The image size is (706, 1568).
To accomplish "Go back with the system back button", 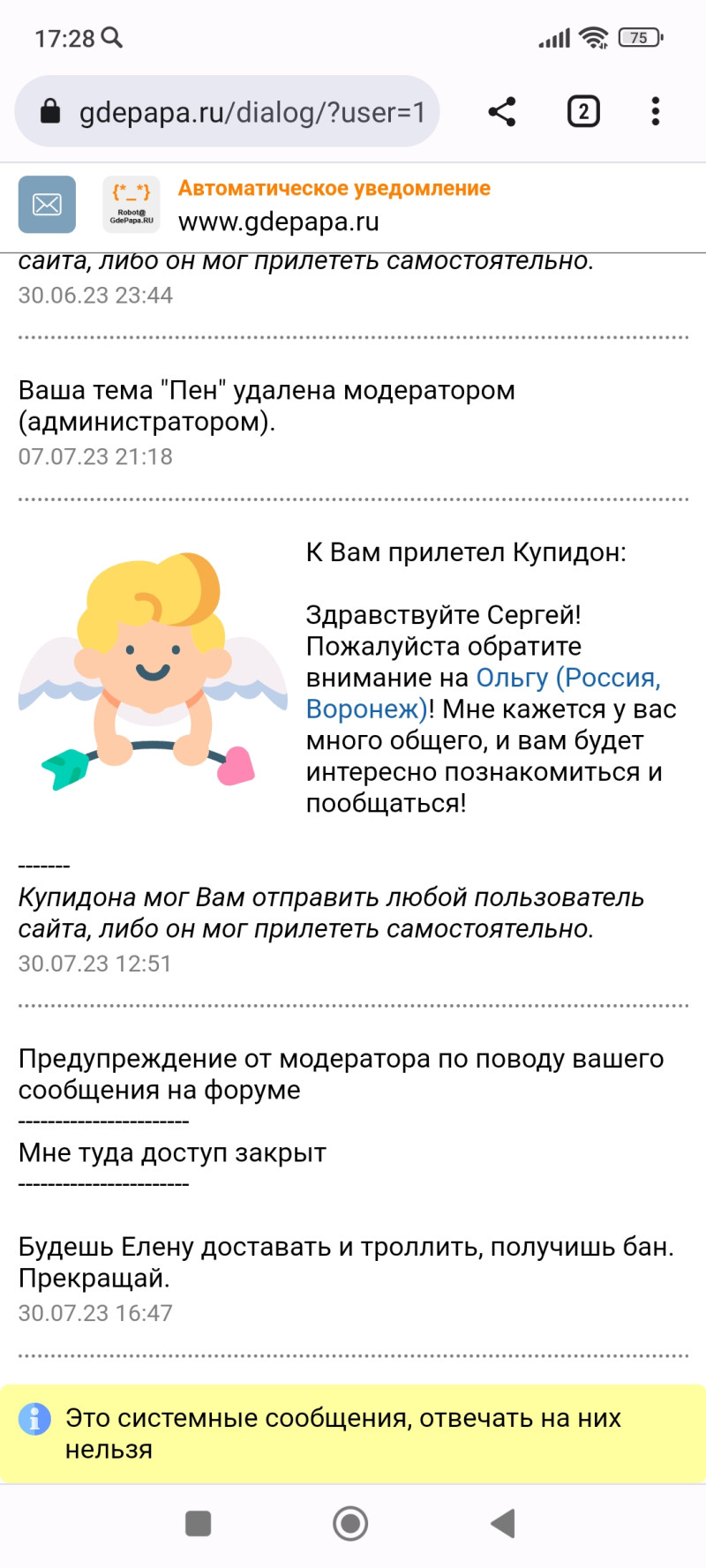I will pos(503,1522).
